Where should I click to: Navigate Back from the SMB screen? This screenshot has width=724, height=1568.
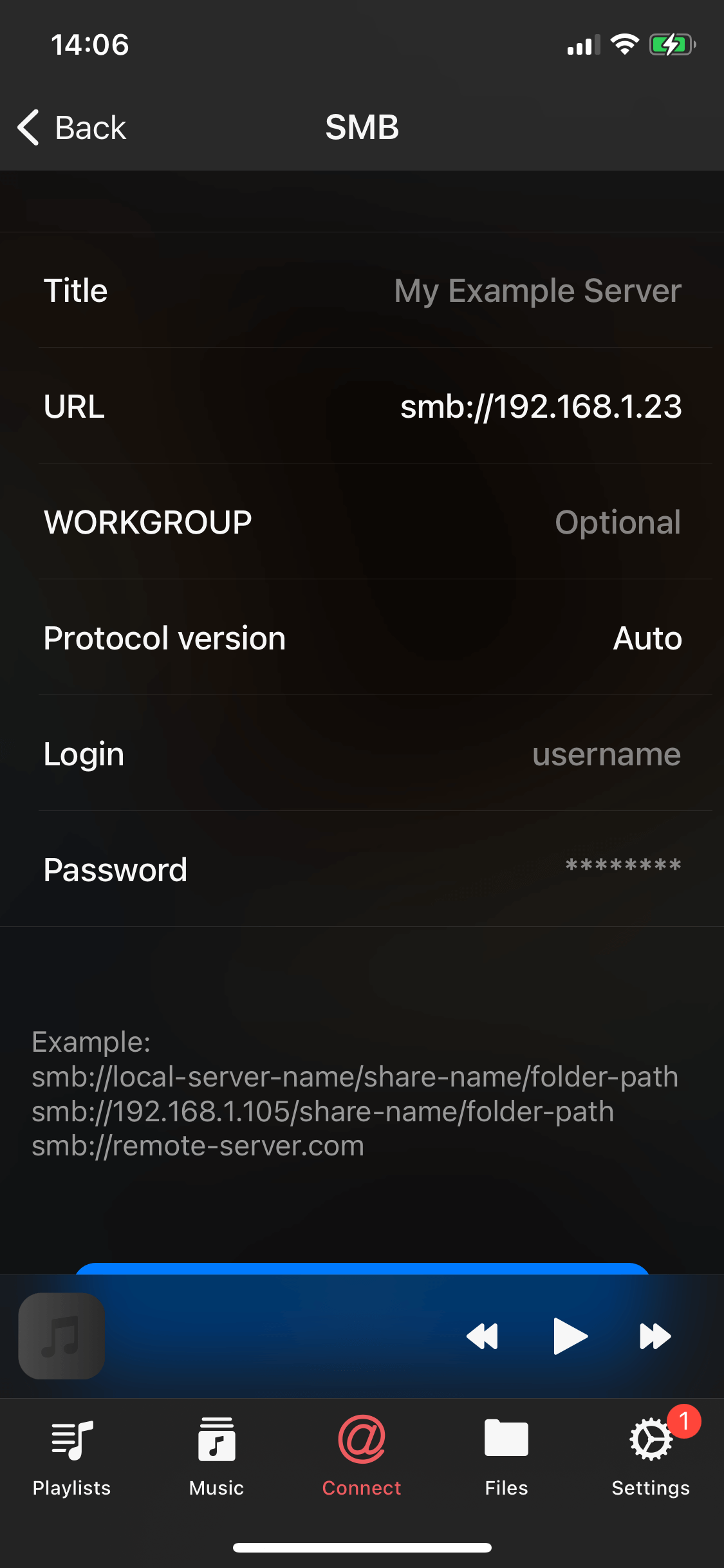71,127
